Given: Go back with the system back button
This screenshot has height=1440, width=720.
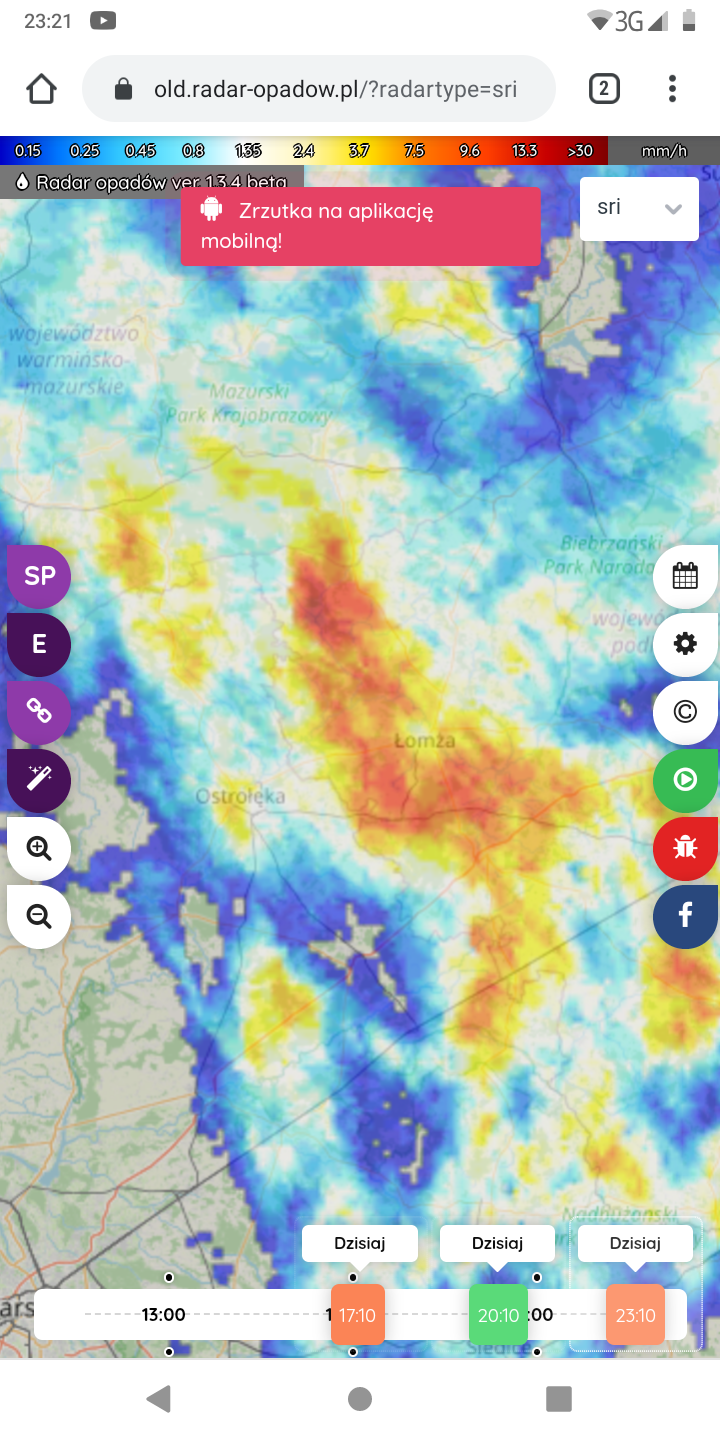Looking at the screenshot, I should [159, 1398].
